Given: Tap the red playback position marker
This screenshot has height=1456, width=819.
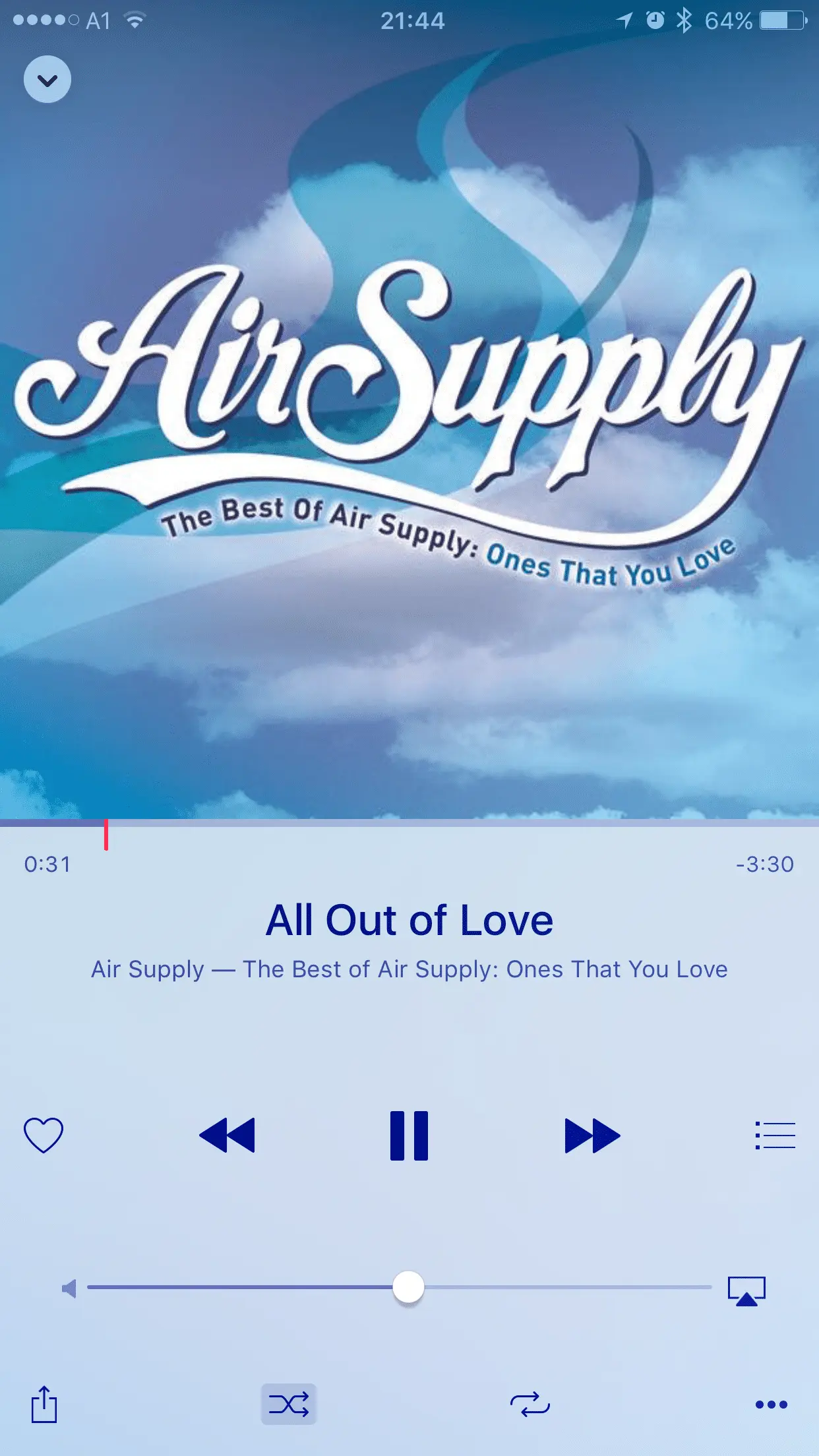Looking at the screenshot, I should [x=106, y=834].
